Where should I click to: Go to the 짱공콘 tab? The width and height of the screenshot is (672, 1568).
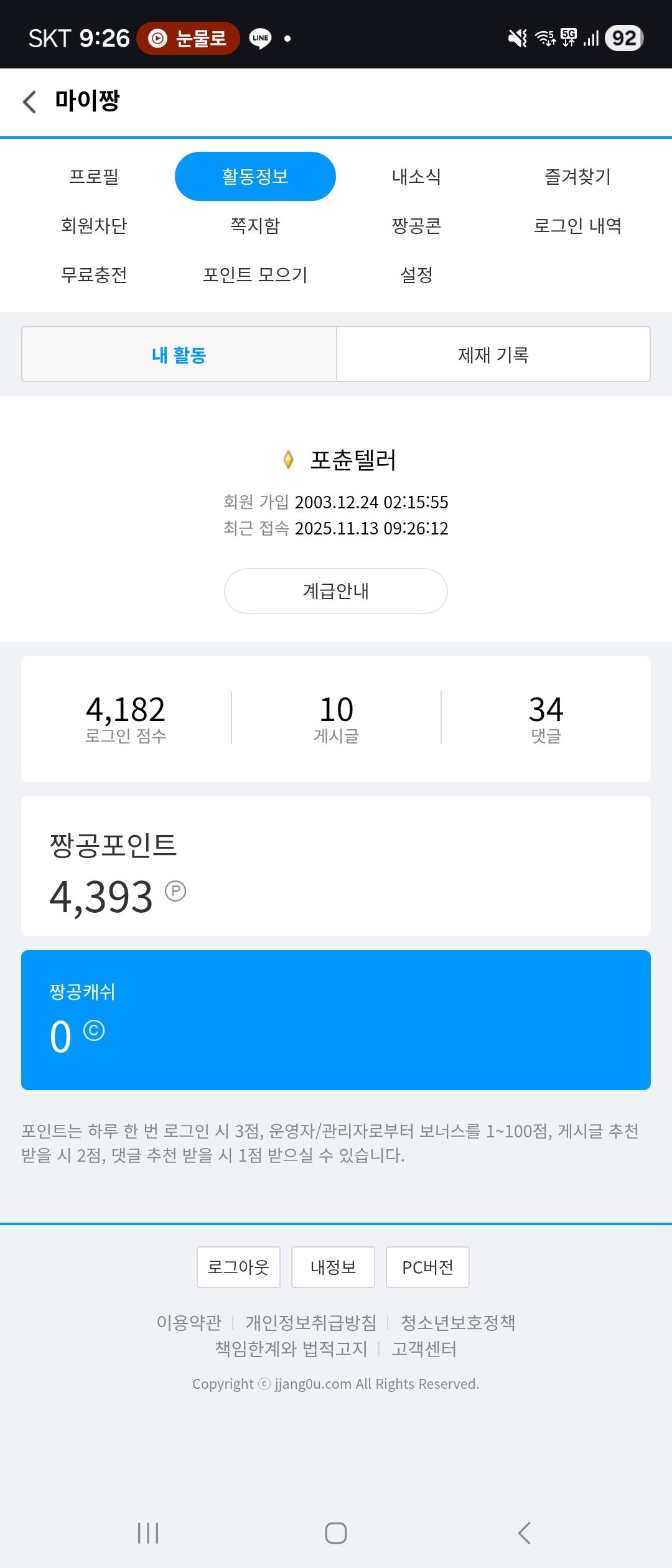(x=416, y=225)
